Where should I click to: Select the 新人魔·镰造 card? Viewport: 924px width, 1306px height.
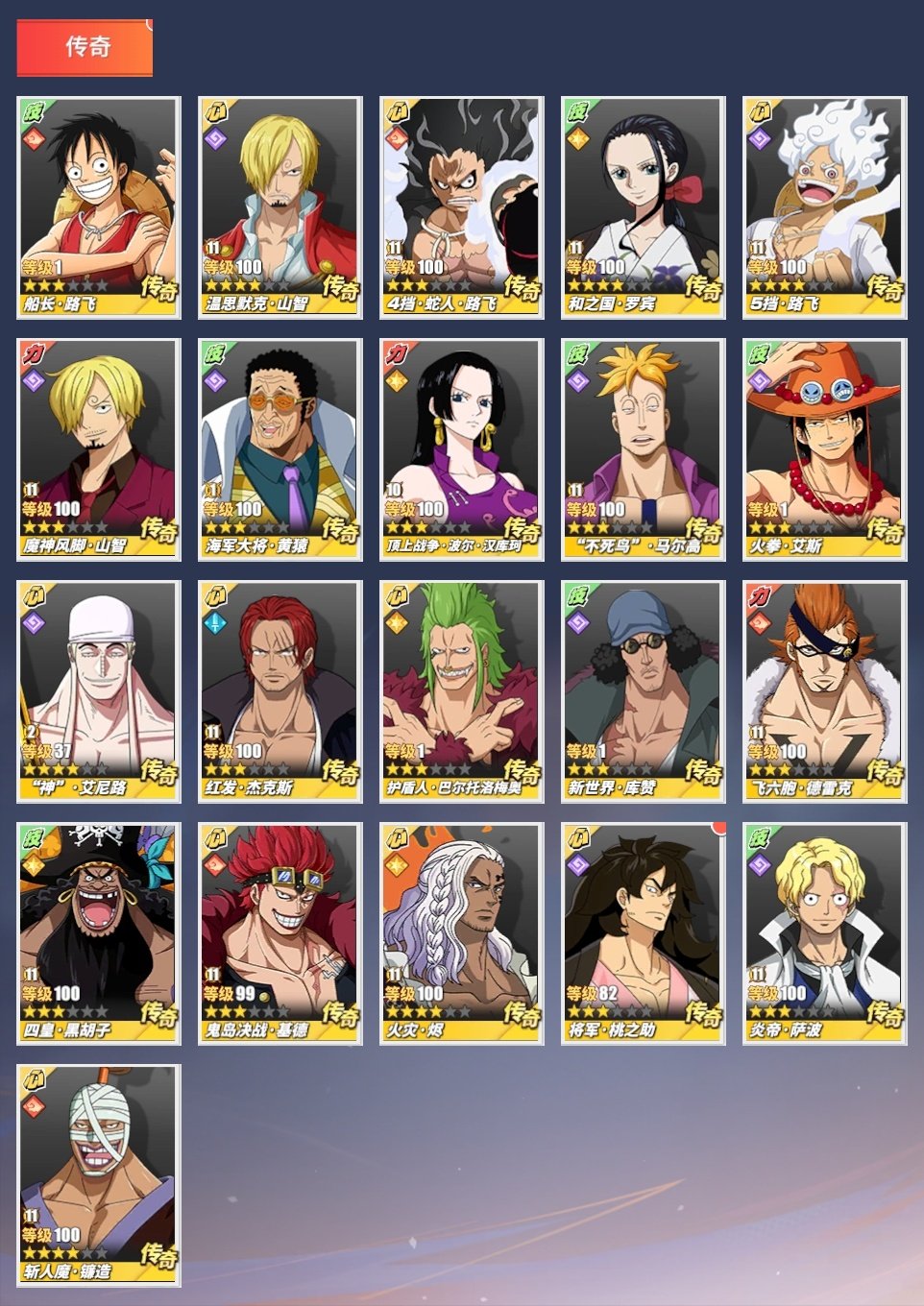[99, 1175]
